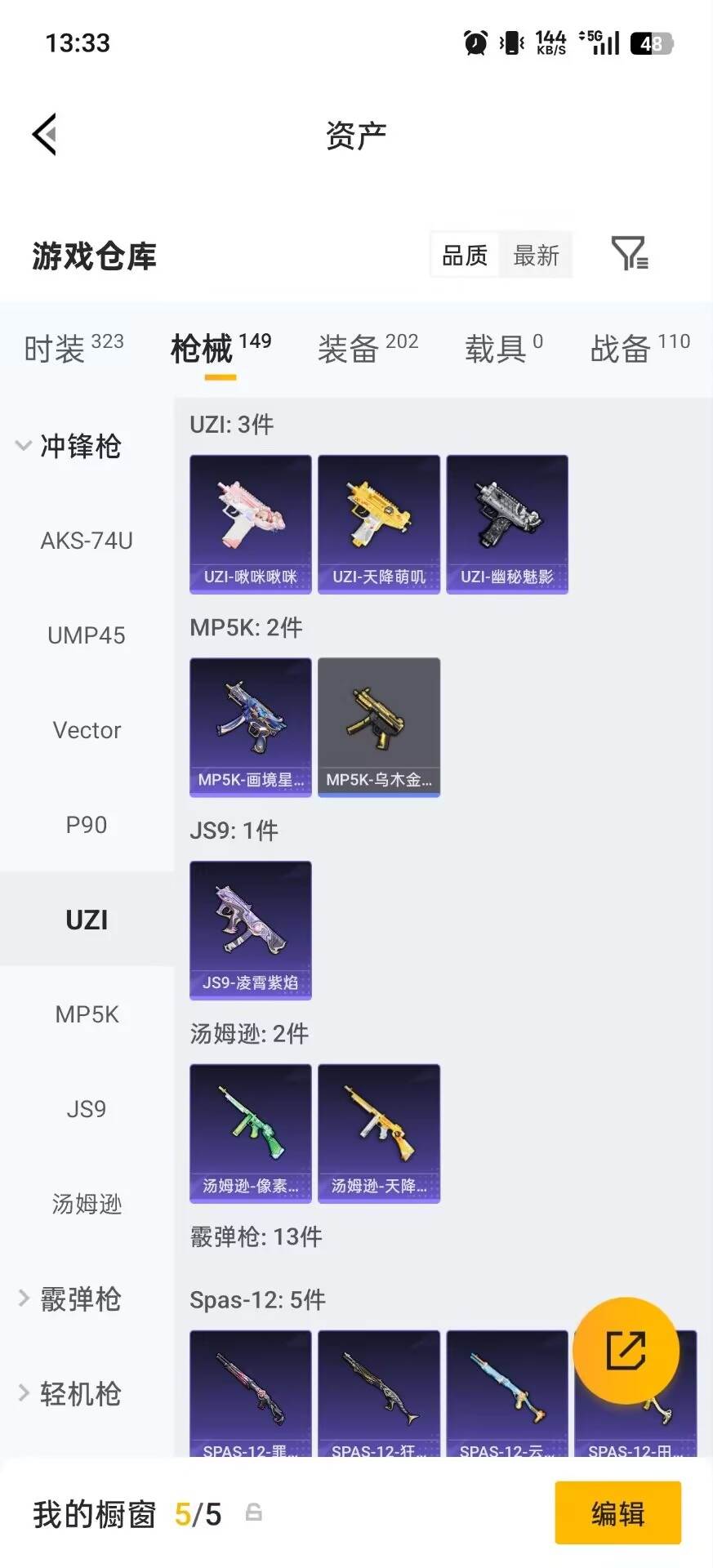
Task: Select the UZI-啾咪啾咪 weapon icon
Action: [250, 523]
